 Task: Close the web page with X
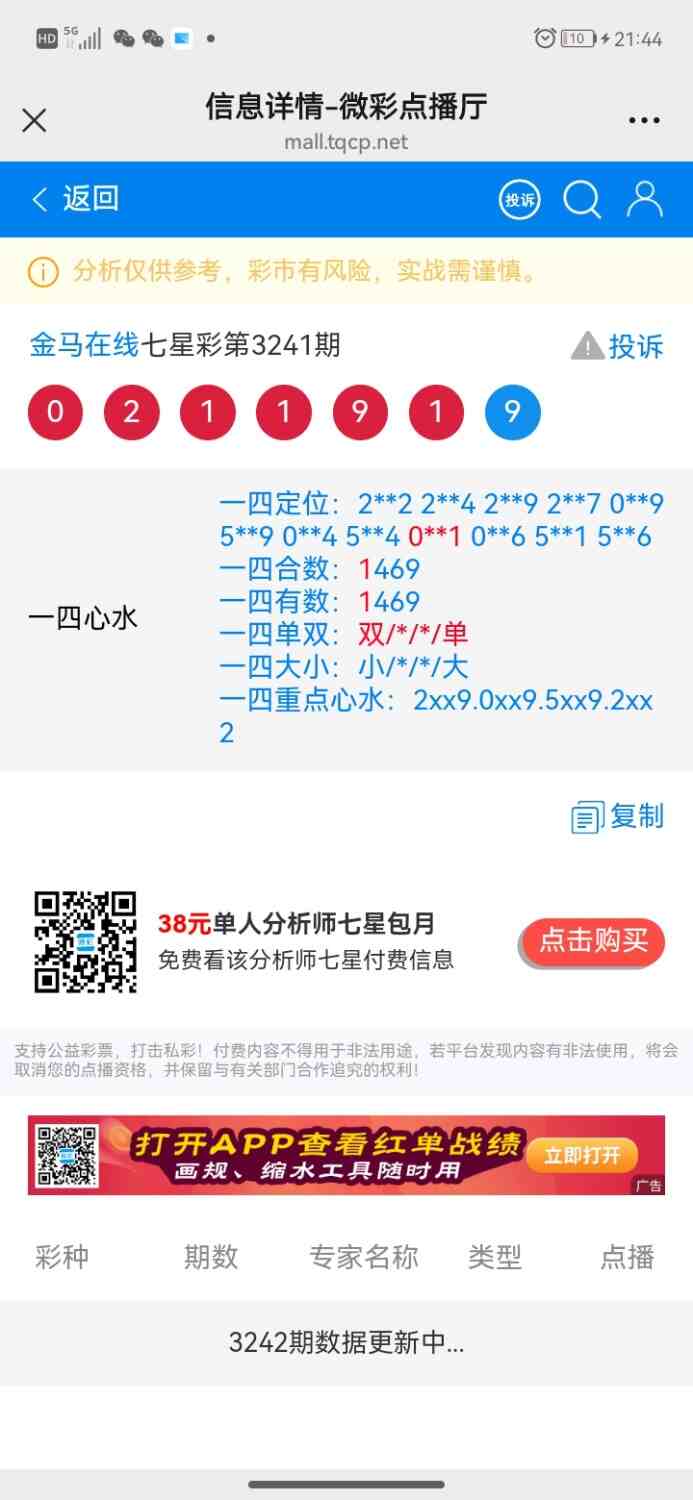pyautogui.click(x=34, y=121)
